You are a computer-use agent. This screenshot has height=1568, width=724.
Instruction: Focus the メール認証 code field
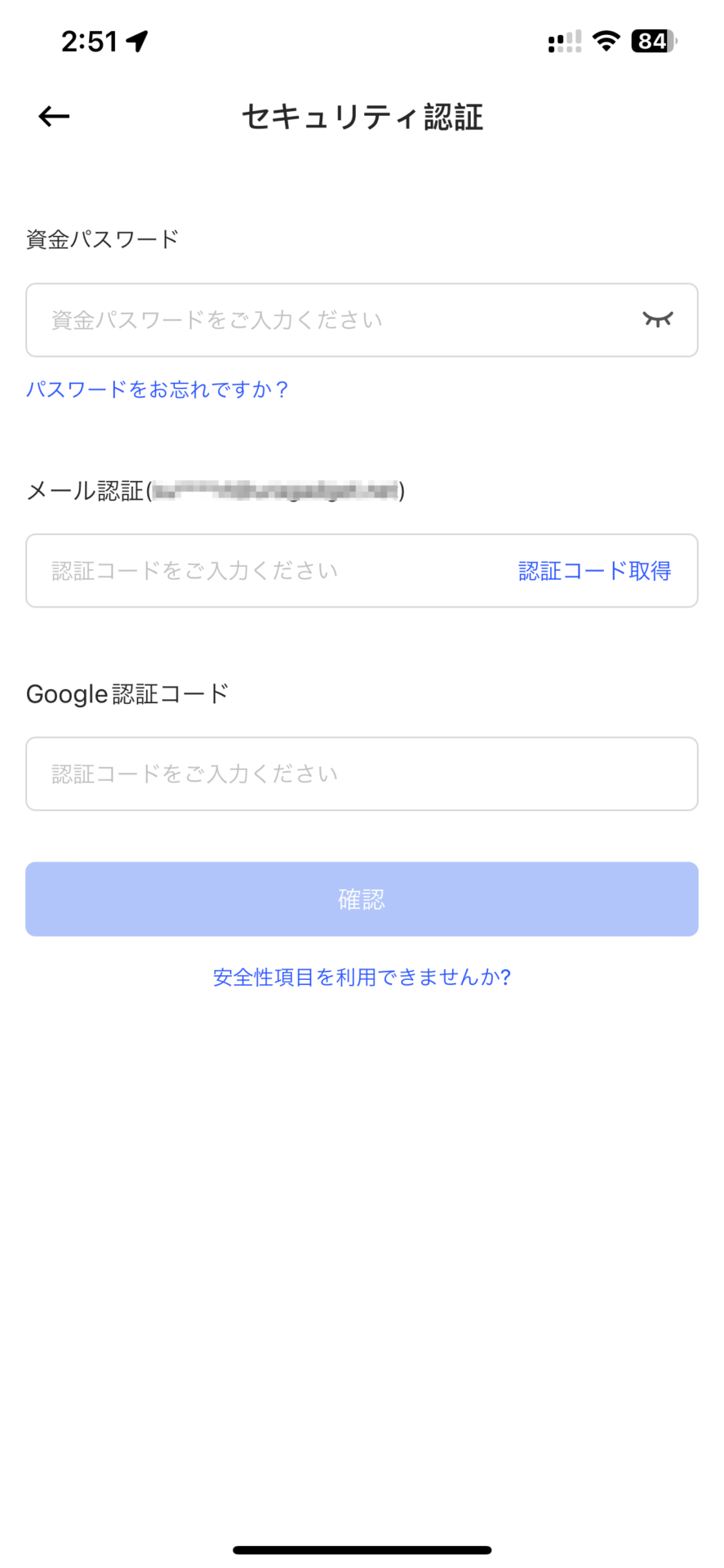tap(362, 571)
